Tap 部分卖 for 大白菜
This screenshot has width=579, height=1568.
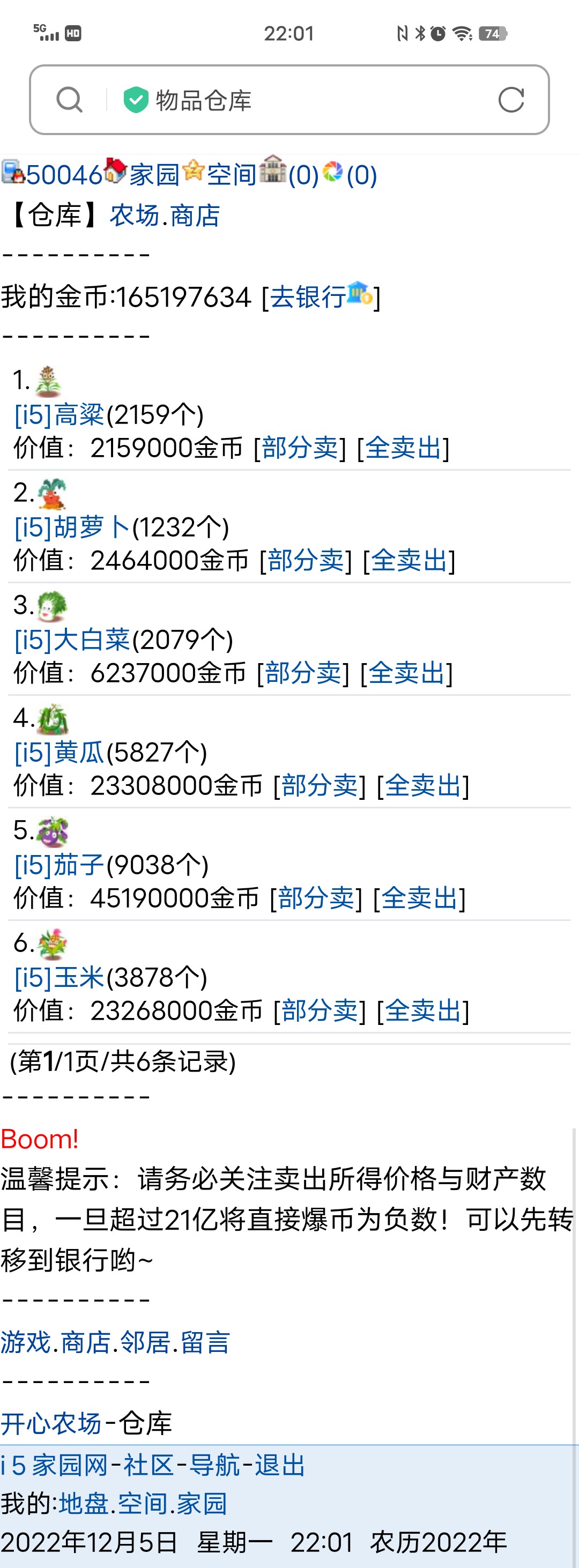pos(303,673)
